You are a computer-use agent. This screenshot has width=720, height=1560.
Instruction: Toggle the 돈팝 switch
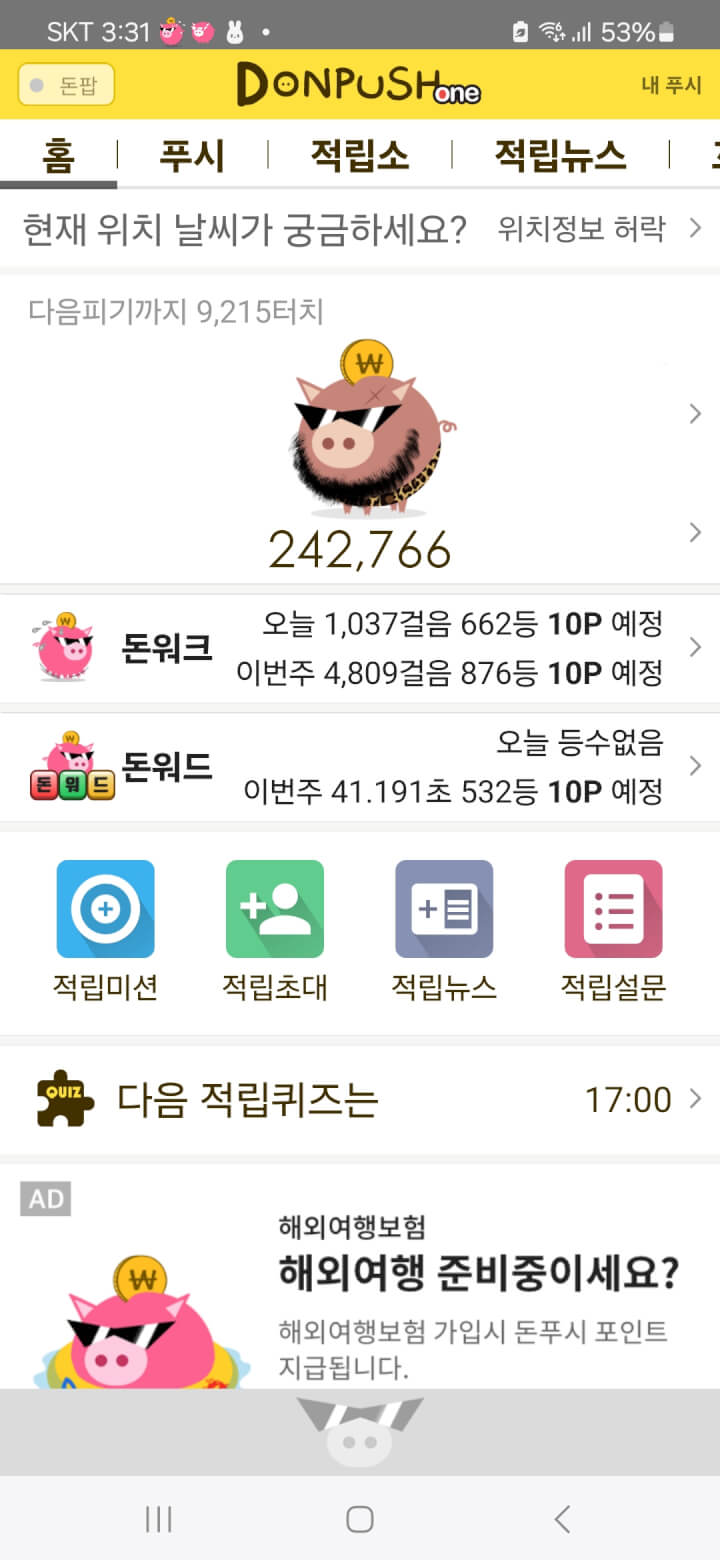[66, 85]
